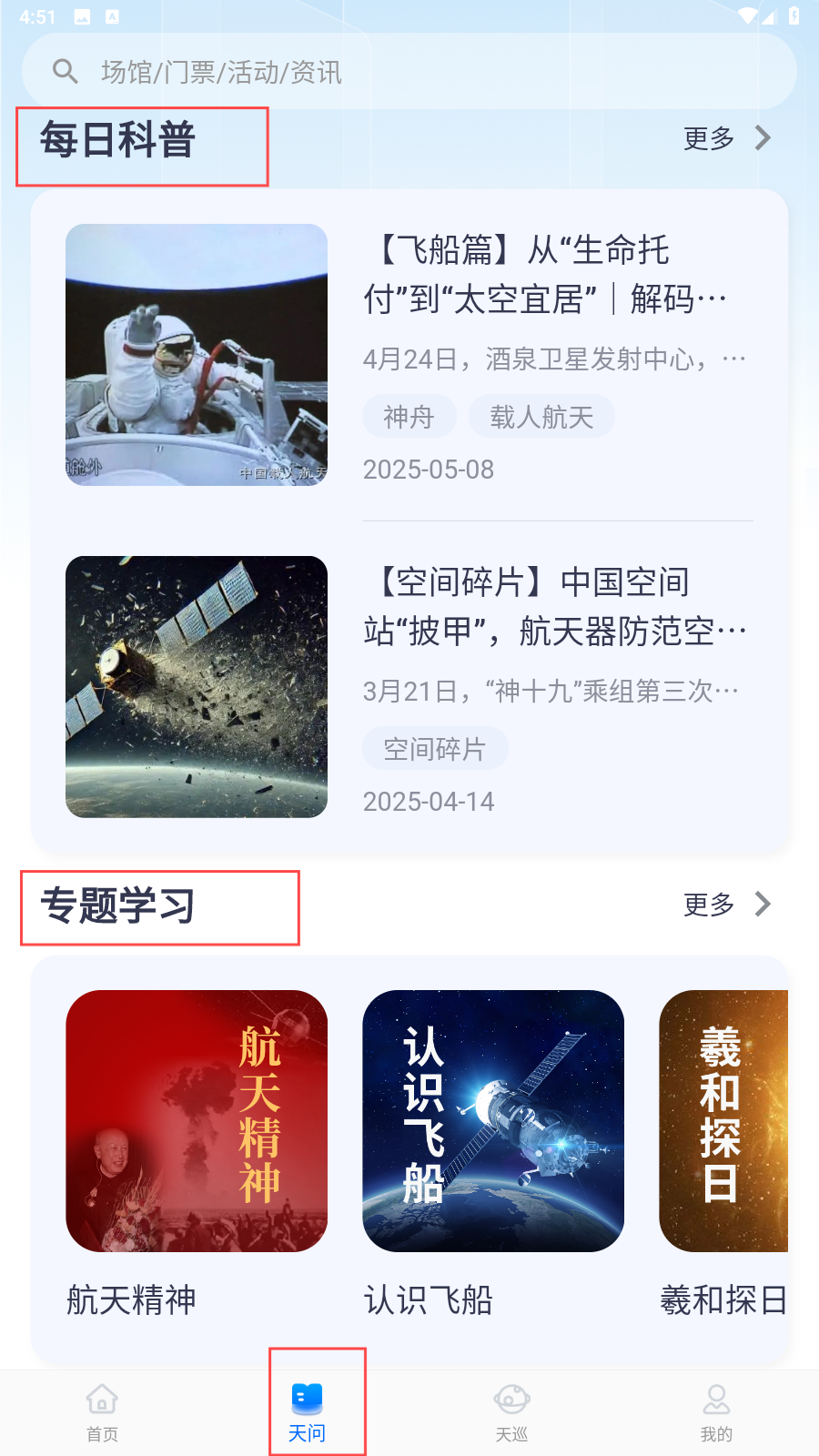Go to the 我的 tab
The image size is (819, 1456).
[716, 1411]
